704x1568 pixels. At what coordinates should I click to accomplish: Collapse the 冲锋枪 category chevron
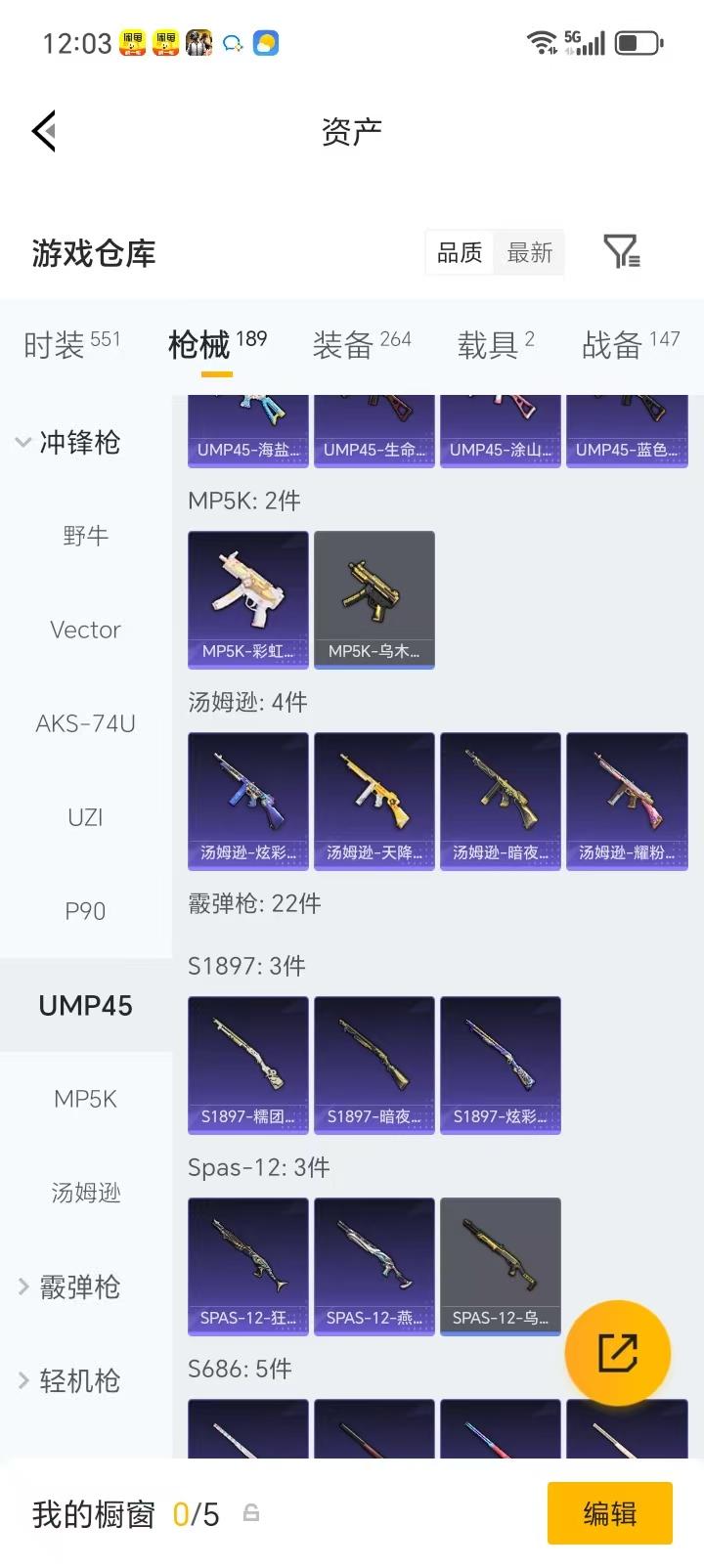[x=22, y=442]
